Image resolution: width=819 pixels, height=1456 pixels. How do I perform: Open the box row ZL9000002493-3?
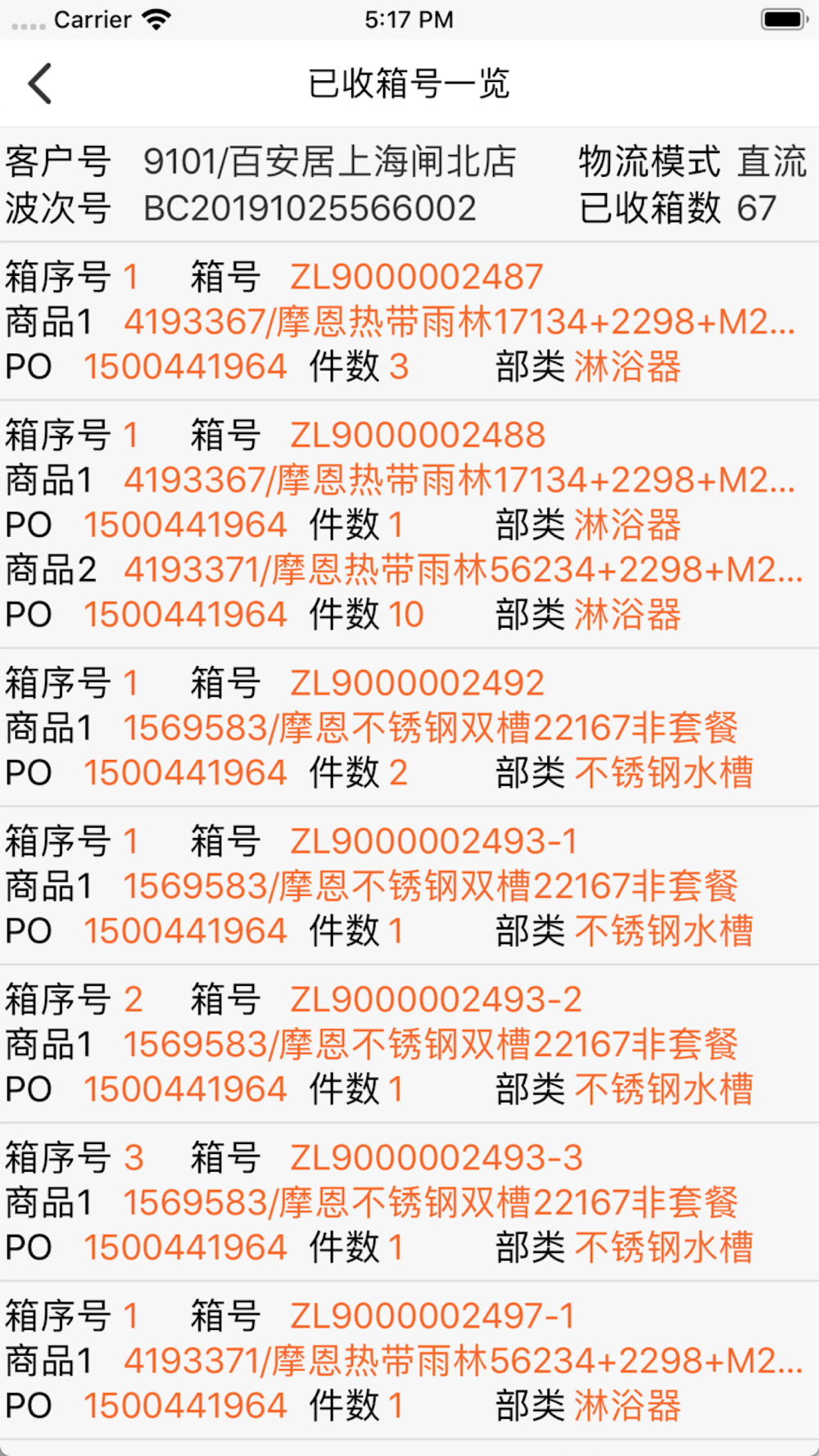pyautogui.click(x=409, y=1202)
